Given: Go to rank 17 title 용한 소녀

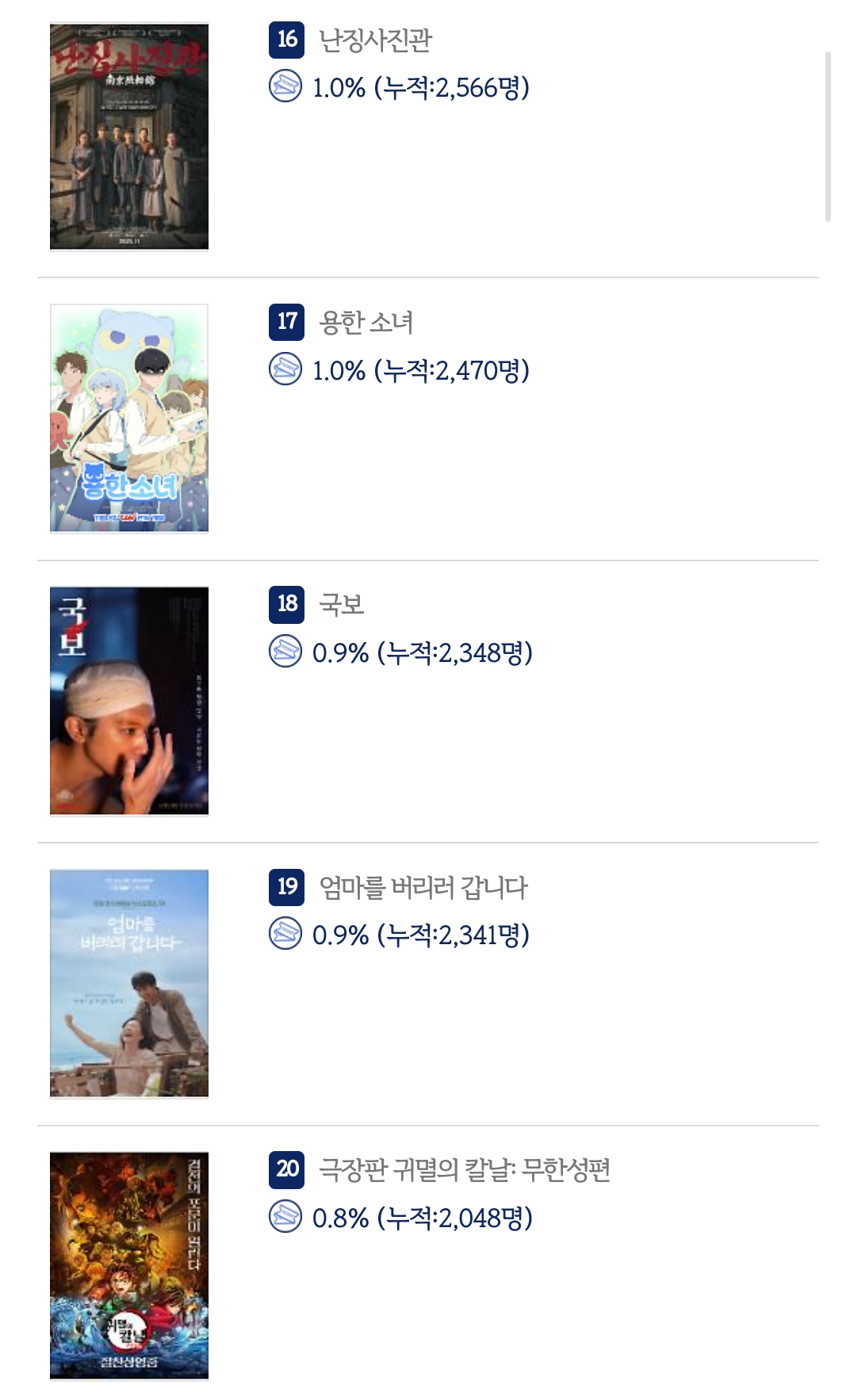Looking at the screenshot, I should [x=366, y=322].
